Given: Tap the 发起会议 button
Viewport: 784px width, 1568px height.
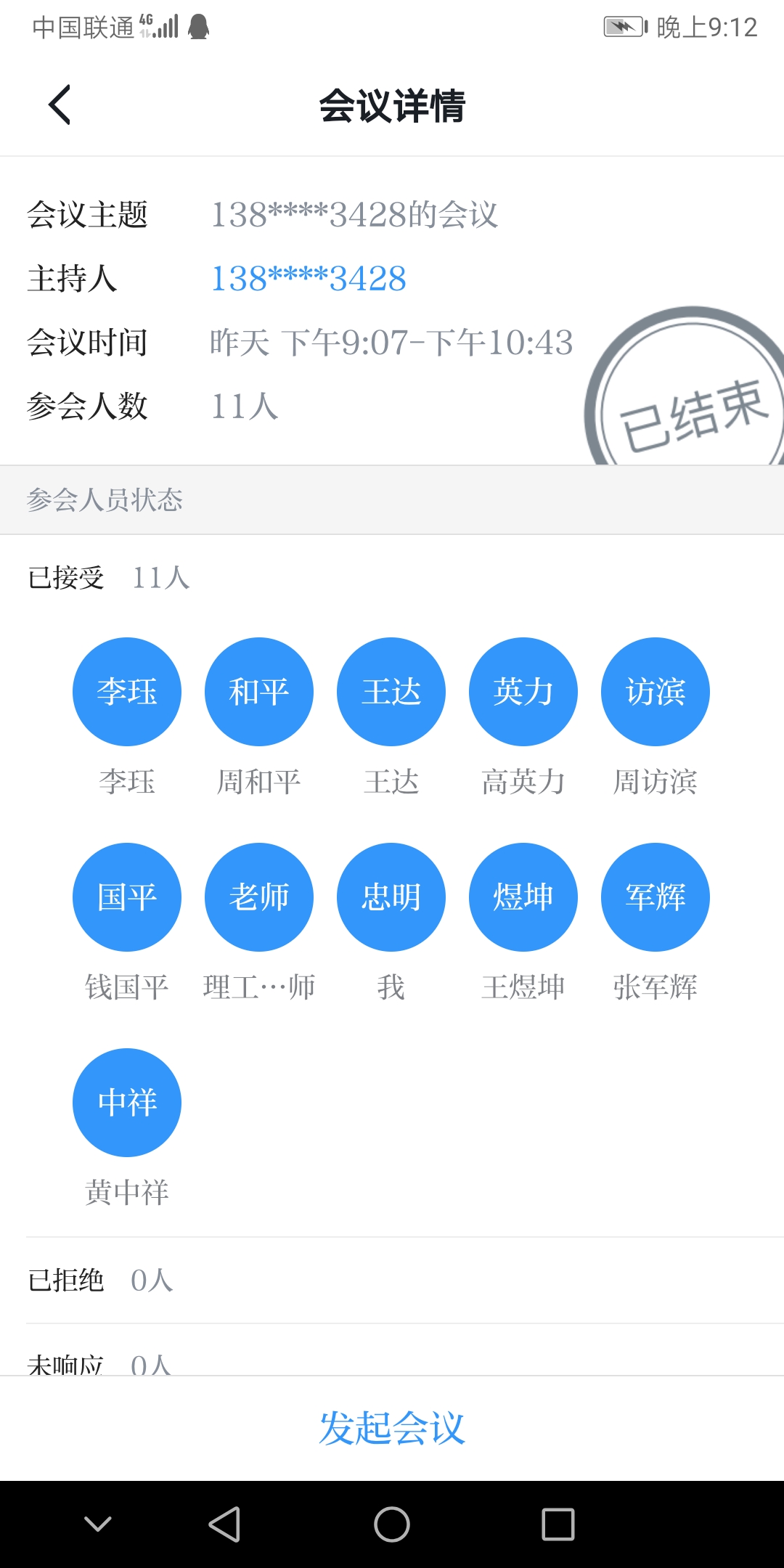Looking at the screenshot, I should click(x=392, y=1428).
